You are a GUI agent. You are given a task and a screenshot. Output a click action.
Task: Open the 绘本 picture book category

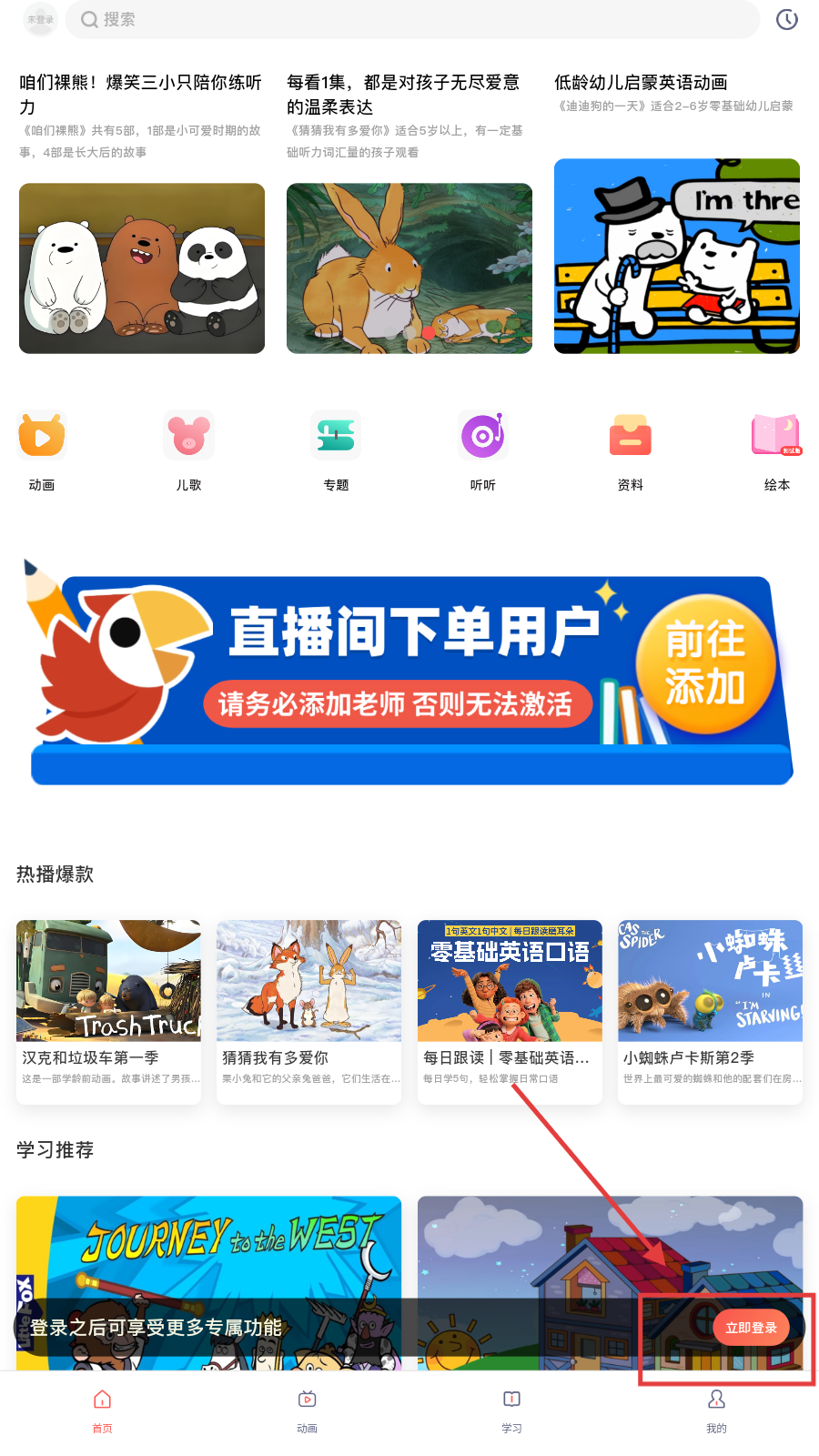point(776,450)
